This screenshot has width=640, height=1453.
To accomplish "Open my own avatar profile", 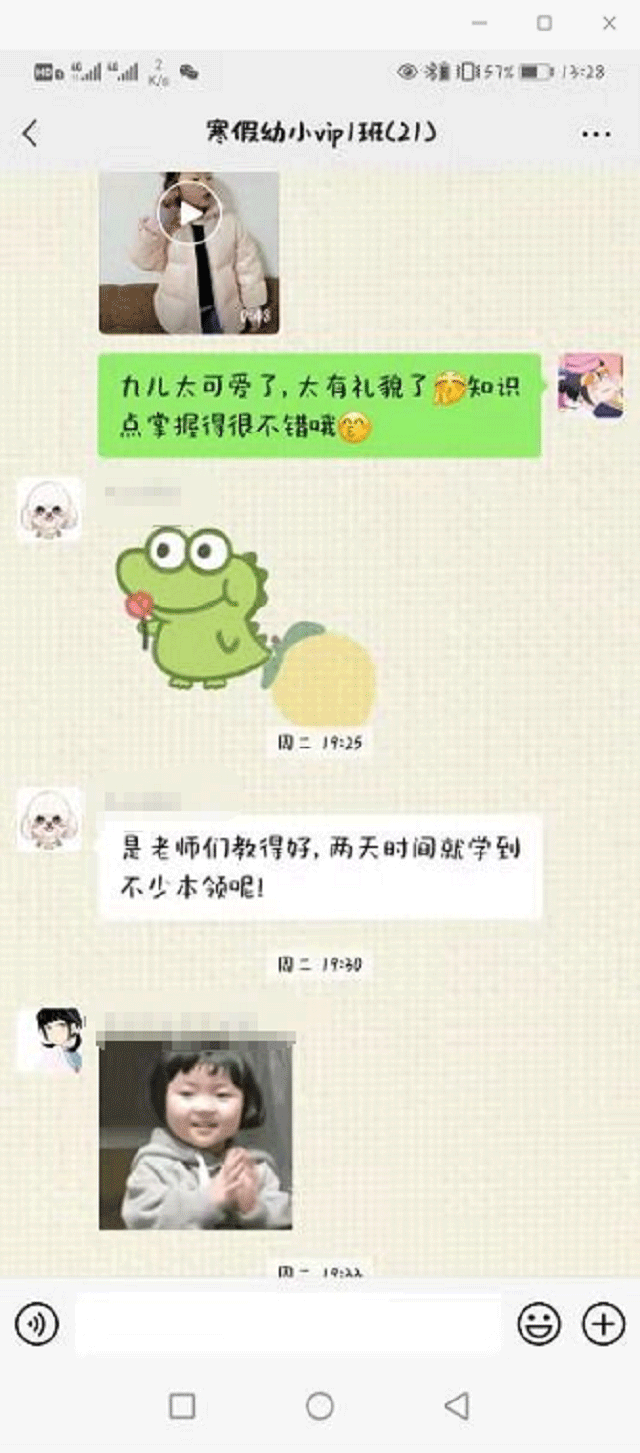I will click(591, 385).
